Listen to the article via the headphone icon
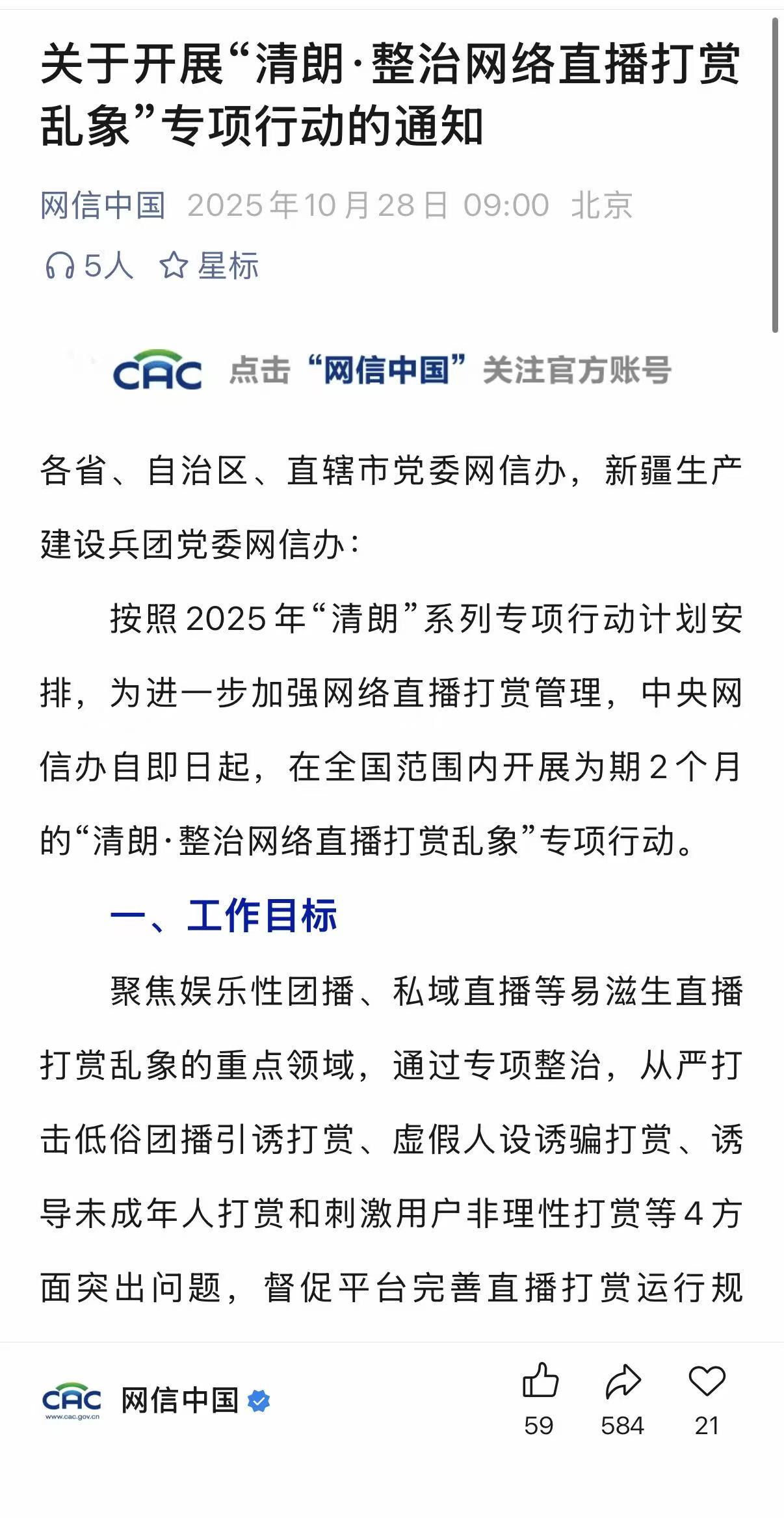This screenshot has height=1518, width=784. (60, 266)
